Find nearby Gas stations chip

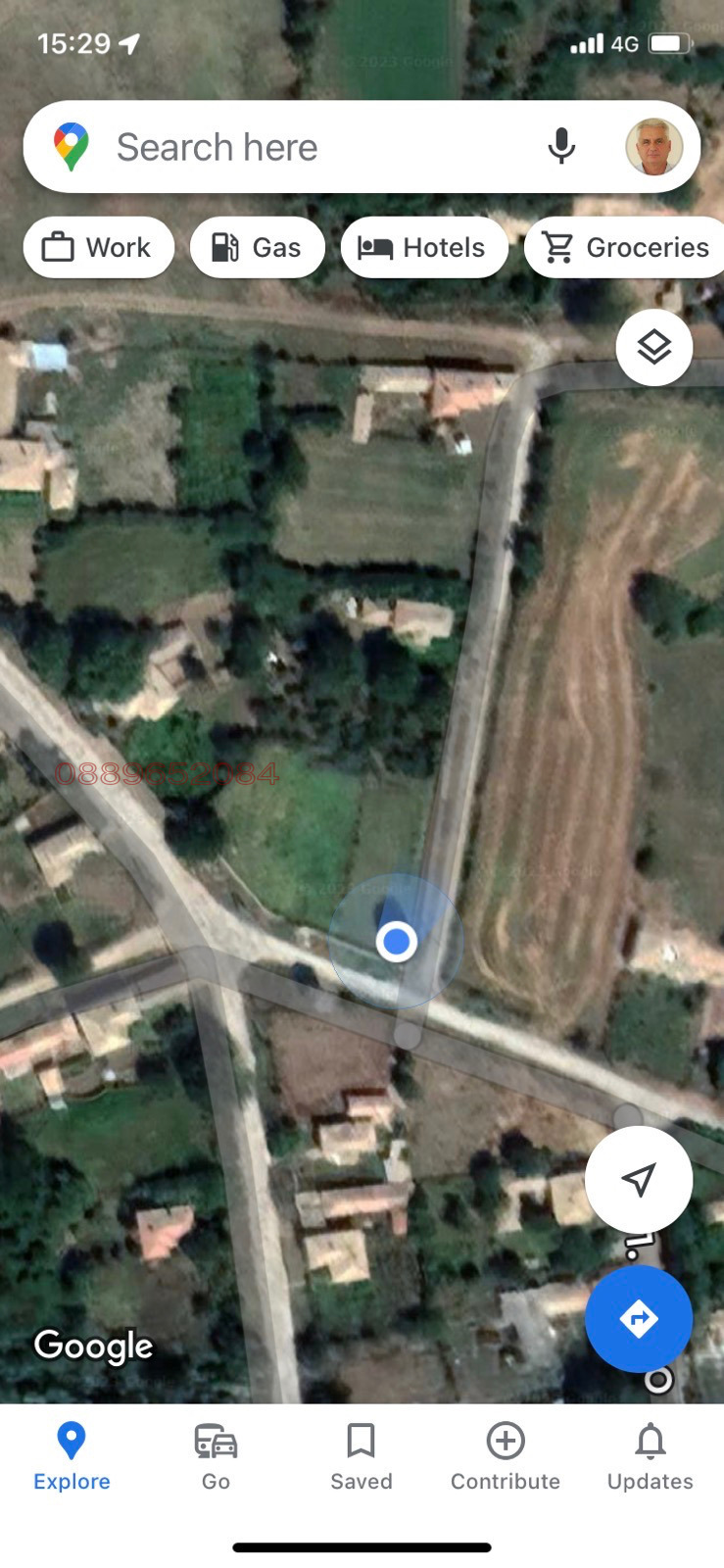coord(258,248)
